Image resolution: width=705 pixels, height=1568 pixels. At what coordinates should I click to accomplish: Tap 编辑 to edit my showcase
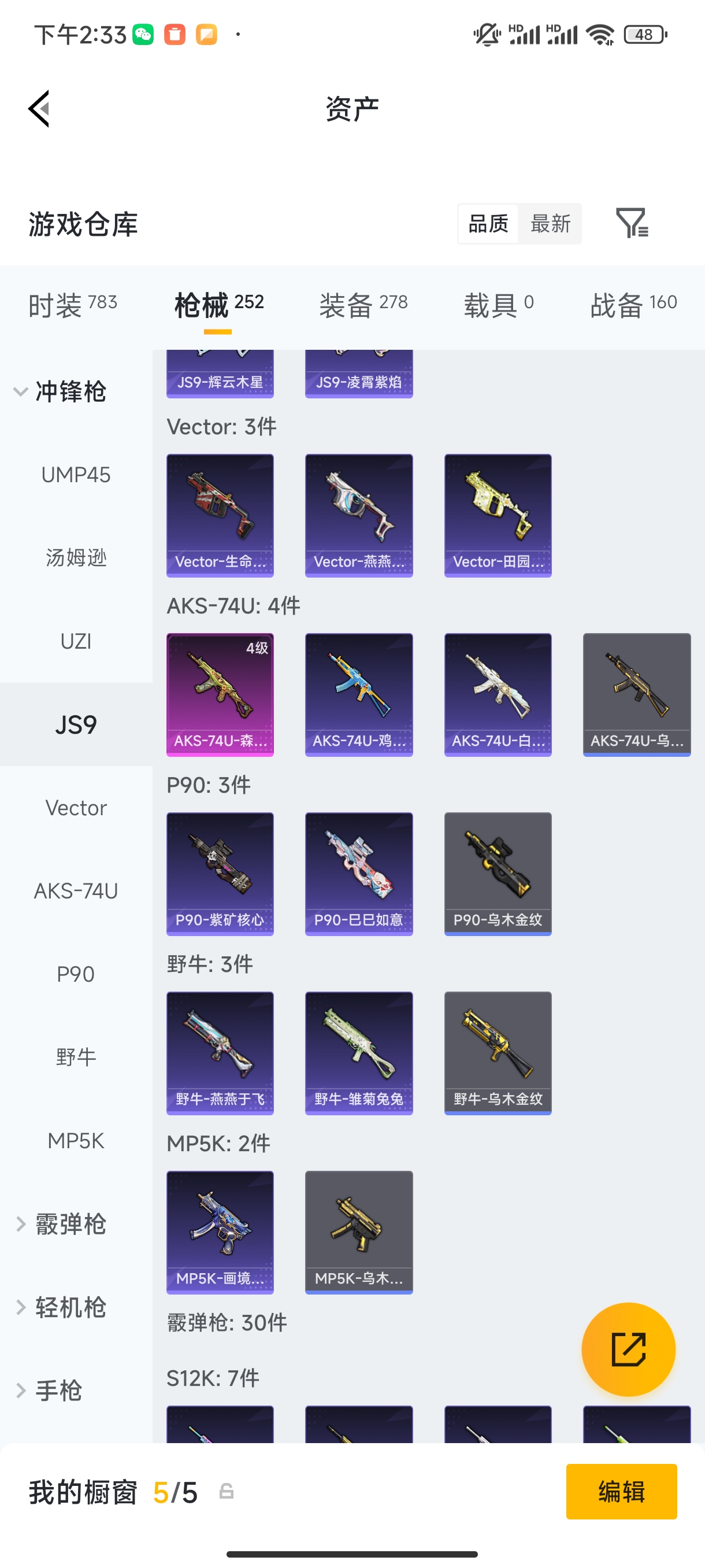[621, 1491]
